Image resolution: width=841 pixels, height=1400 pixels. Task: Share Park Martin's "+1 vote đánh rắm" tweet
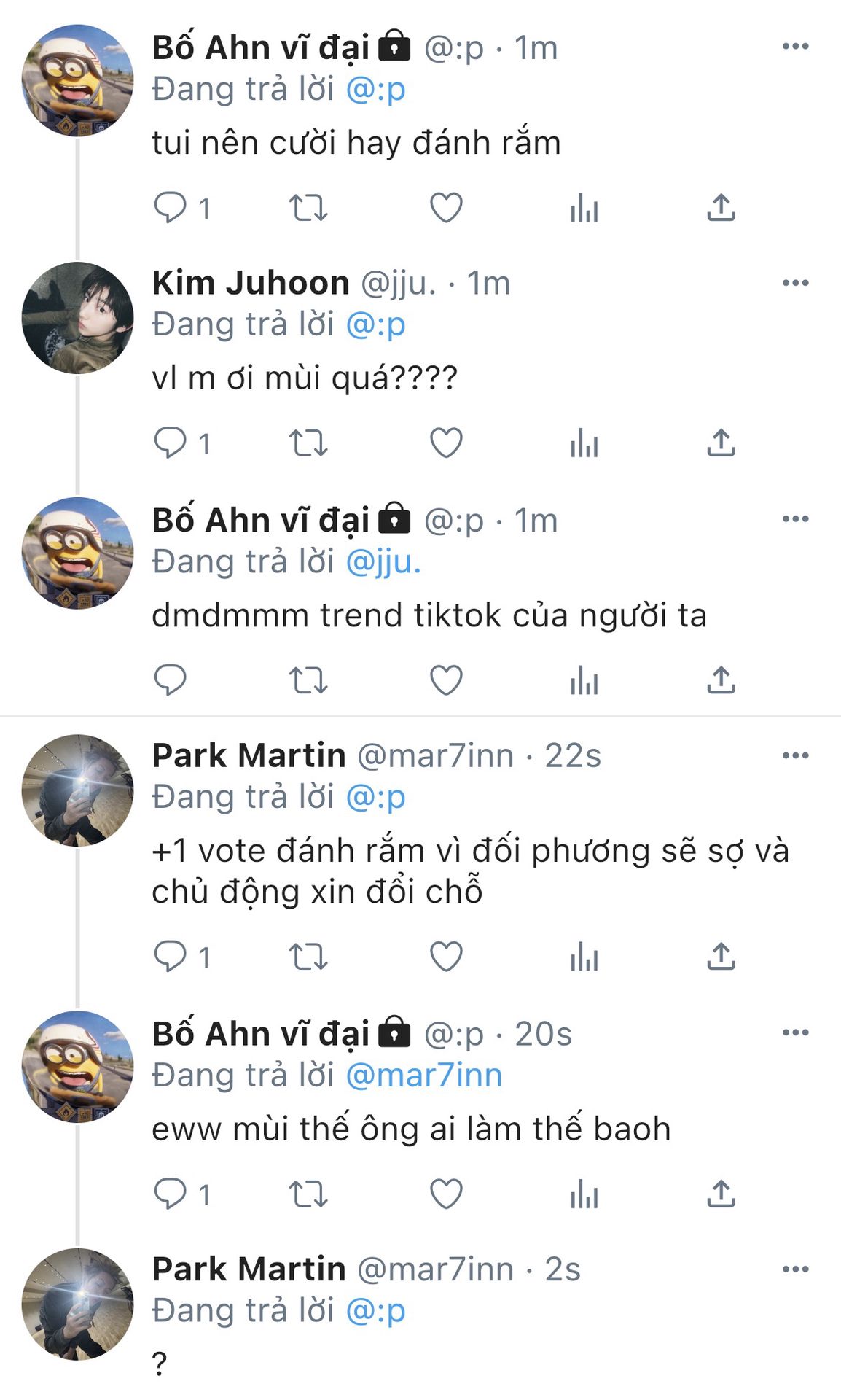click(x=721, y=956)
